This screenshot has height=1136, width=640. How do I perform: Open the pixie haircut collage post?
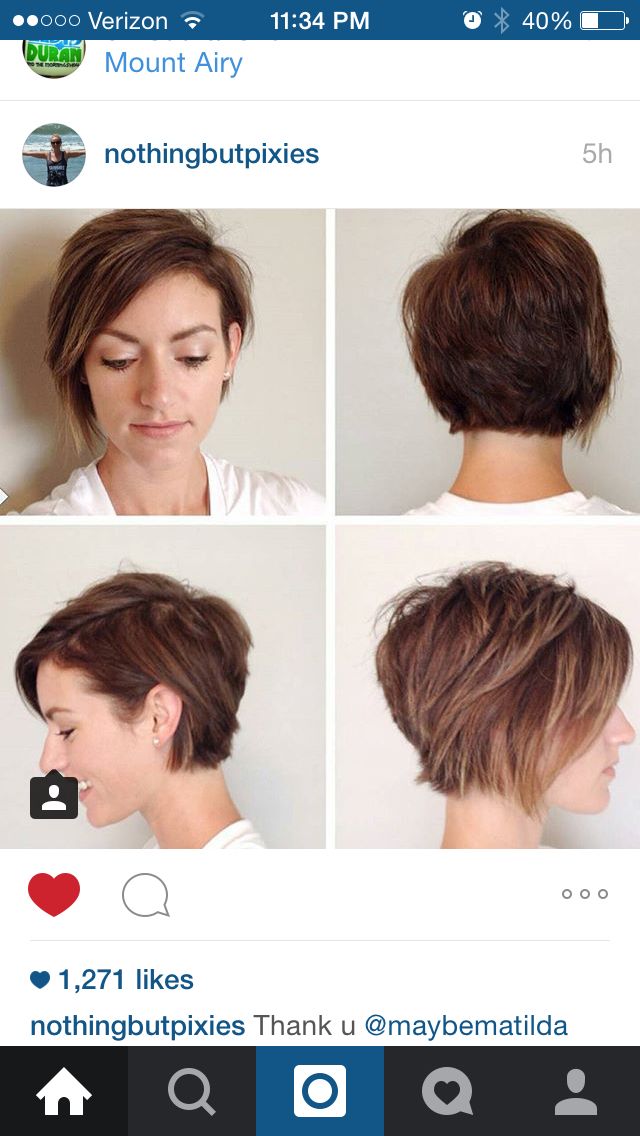(320, 529)
